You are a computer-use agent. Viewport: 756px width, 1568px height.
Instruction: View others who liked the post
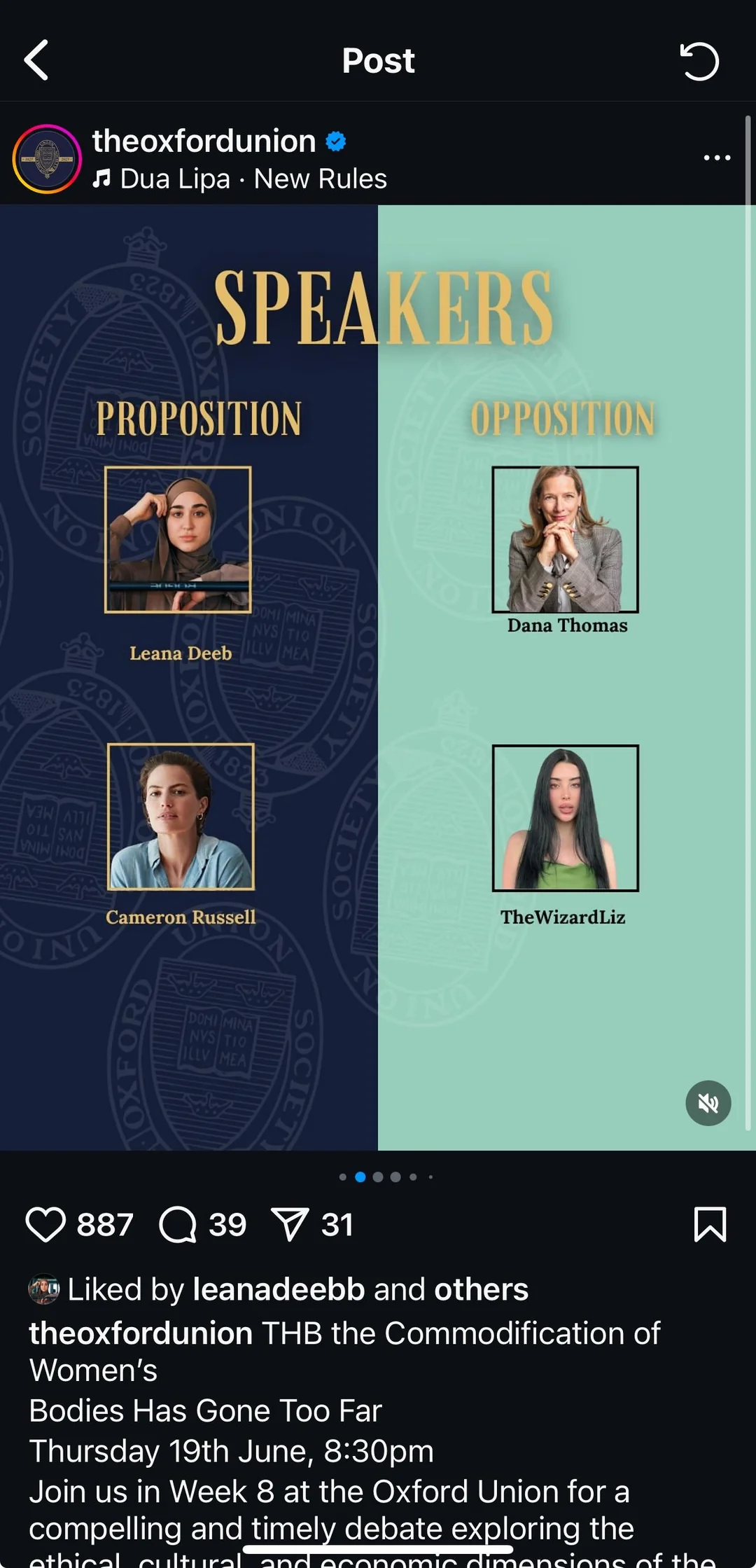(x=481, y=1289)
